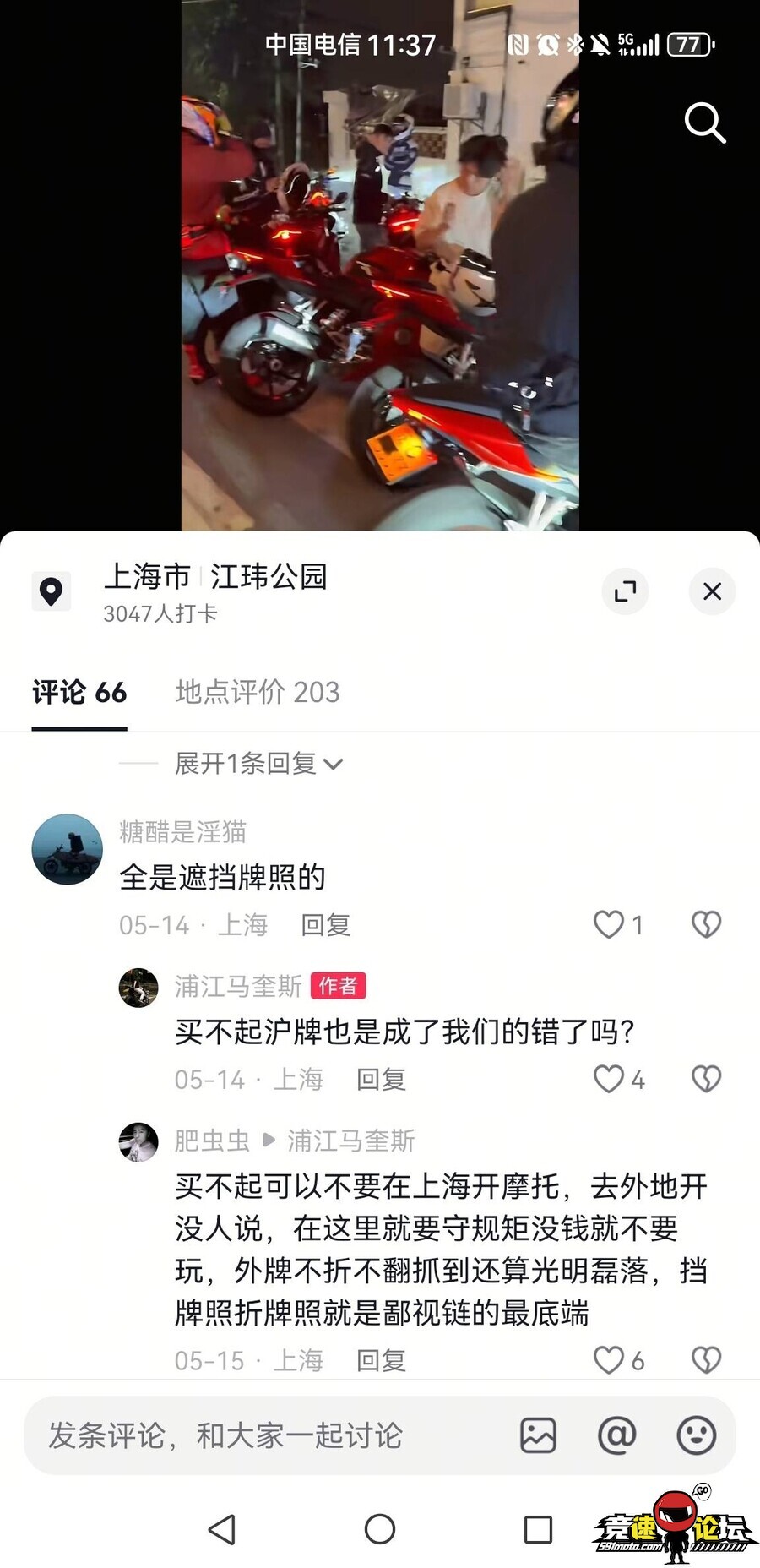Screen dimensions: 760x1568
Task: Like 糖醋是淫猫's comment
Action: [x=618, y=924]
